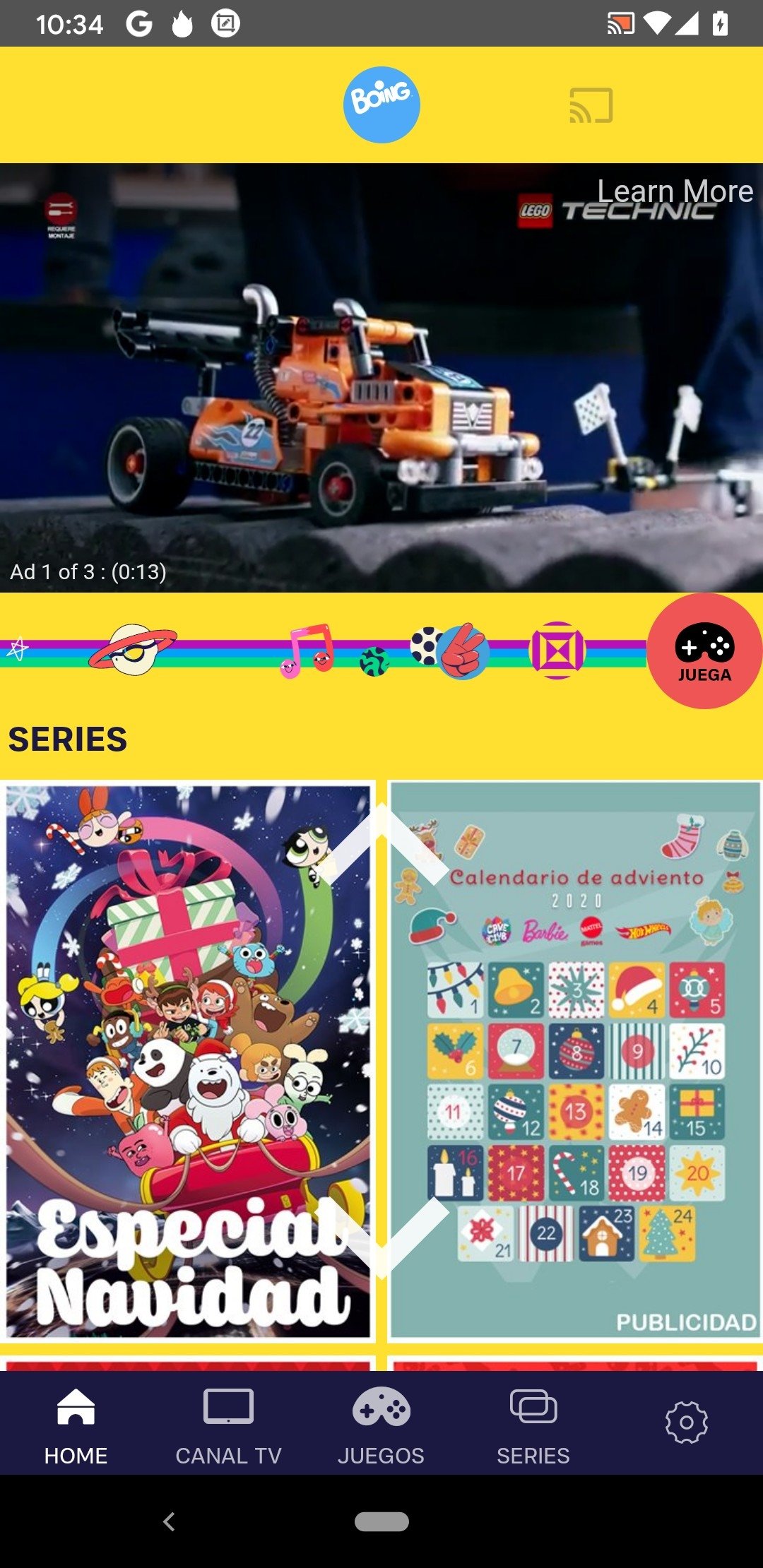Open Learn More on the LEGO ad
Screen dimensions: 763x1568
coord(675,191)
